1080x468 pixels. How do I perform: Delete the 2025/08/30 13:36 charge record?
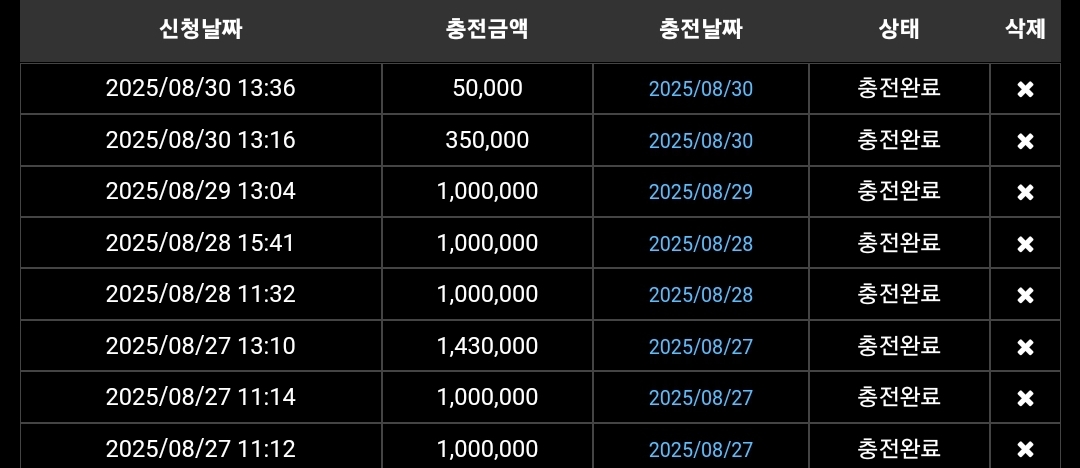point(1025,89)
